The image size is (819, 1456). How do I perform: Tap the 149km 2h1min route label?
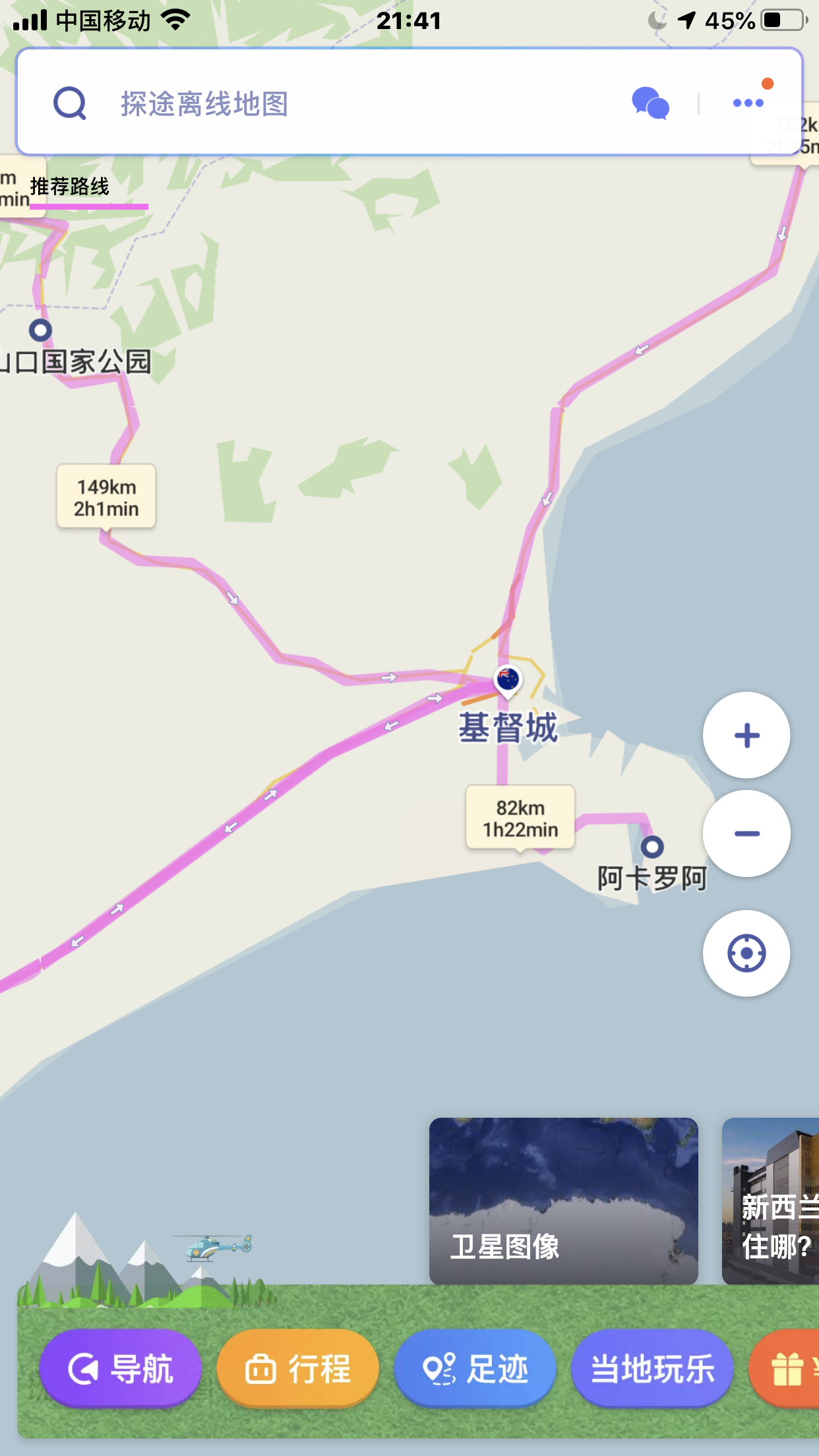(106, 497)
